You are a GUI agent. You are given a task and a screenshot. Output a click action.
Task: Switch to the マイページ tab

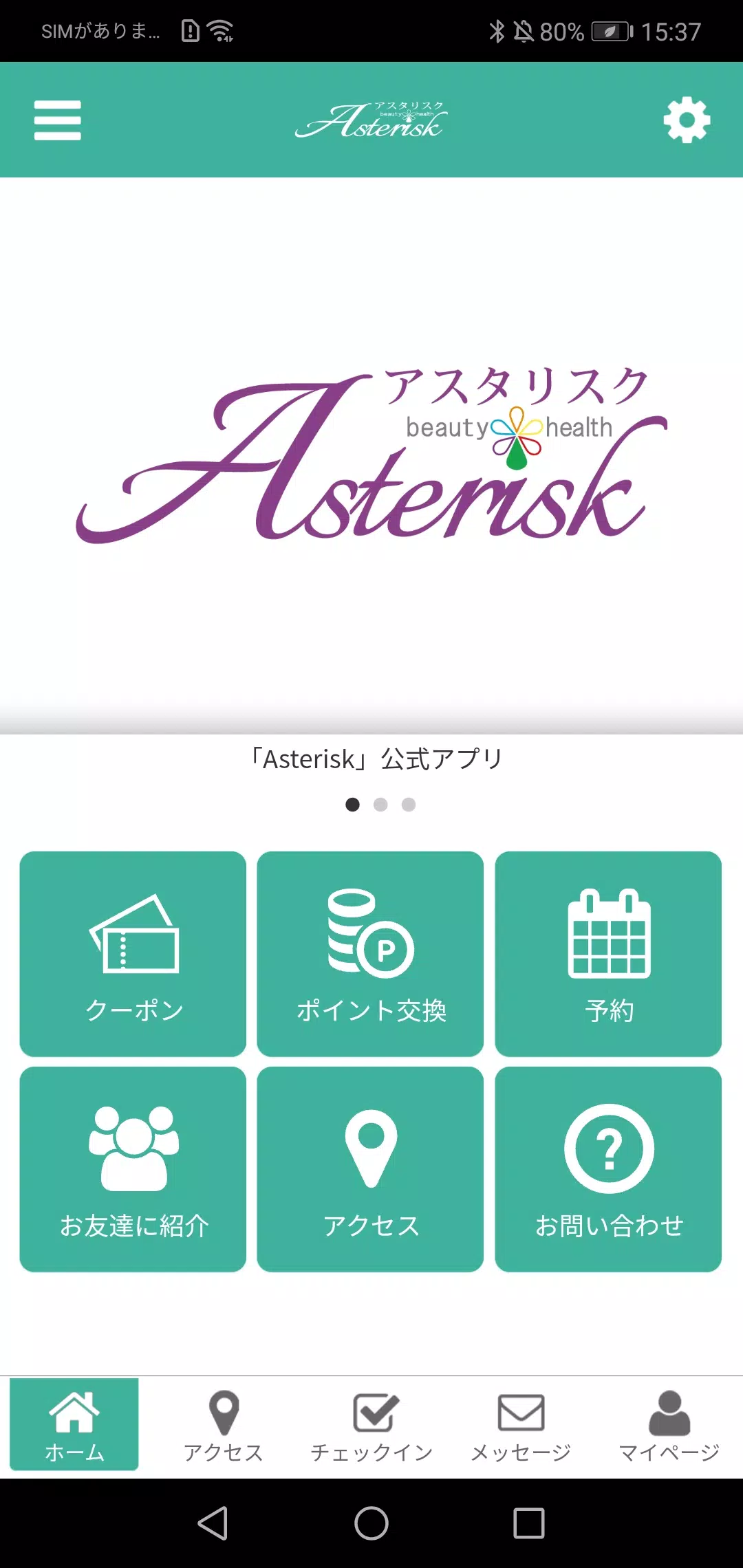click(669, 1424)
